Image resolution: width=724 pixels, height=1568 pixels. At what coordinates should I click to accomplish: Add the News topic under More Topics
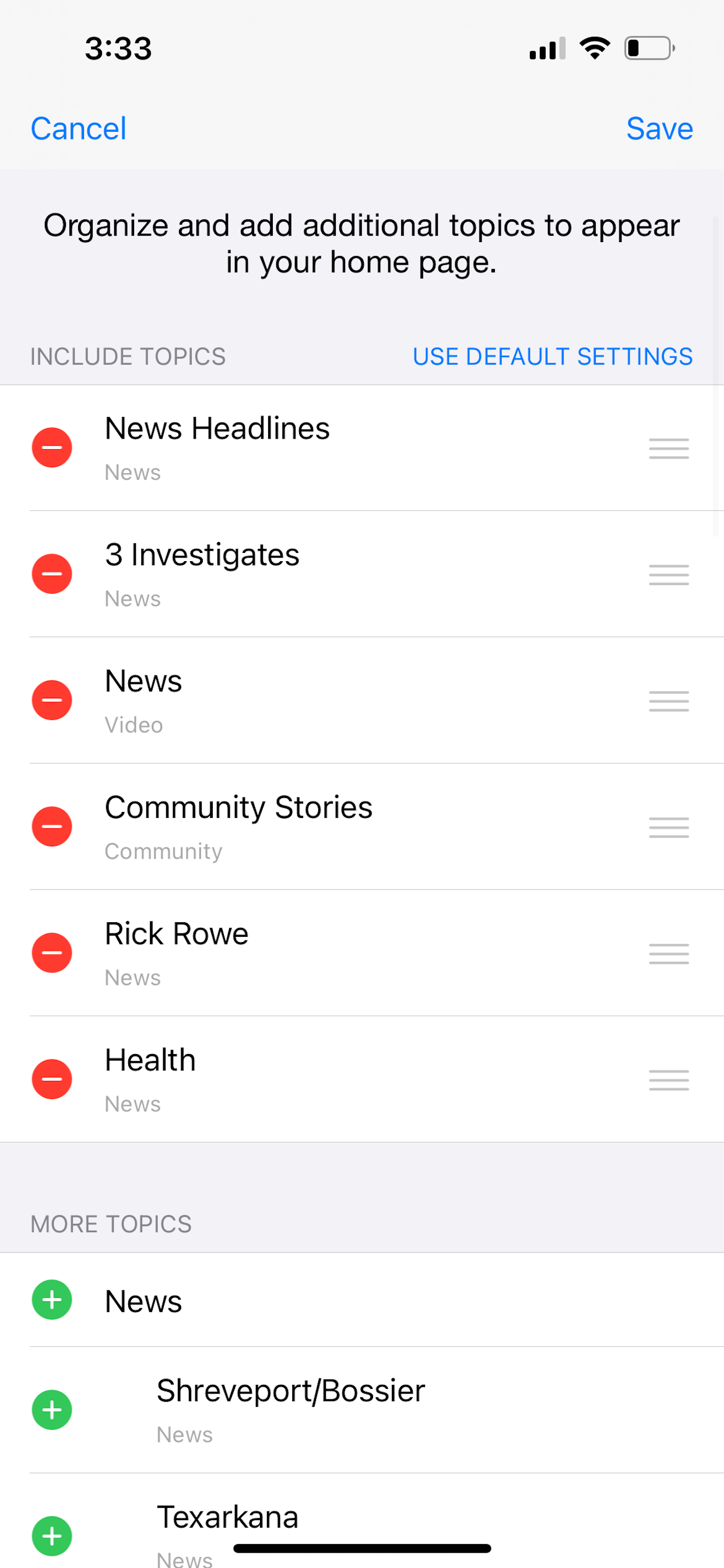tap(52, 1300)
